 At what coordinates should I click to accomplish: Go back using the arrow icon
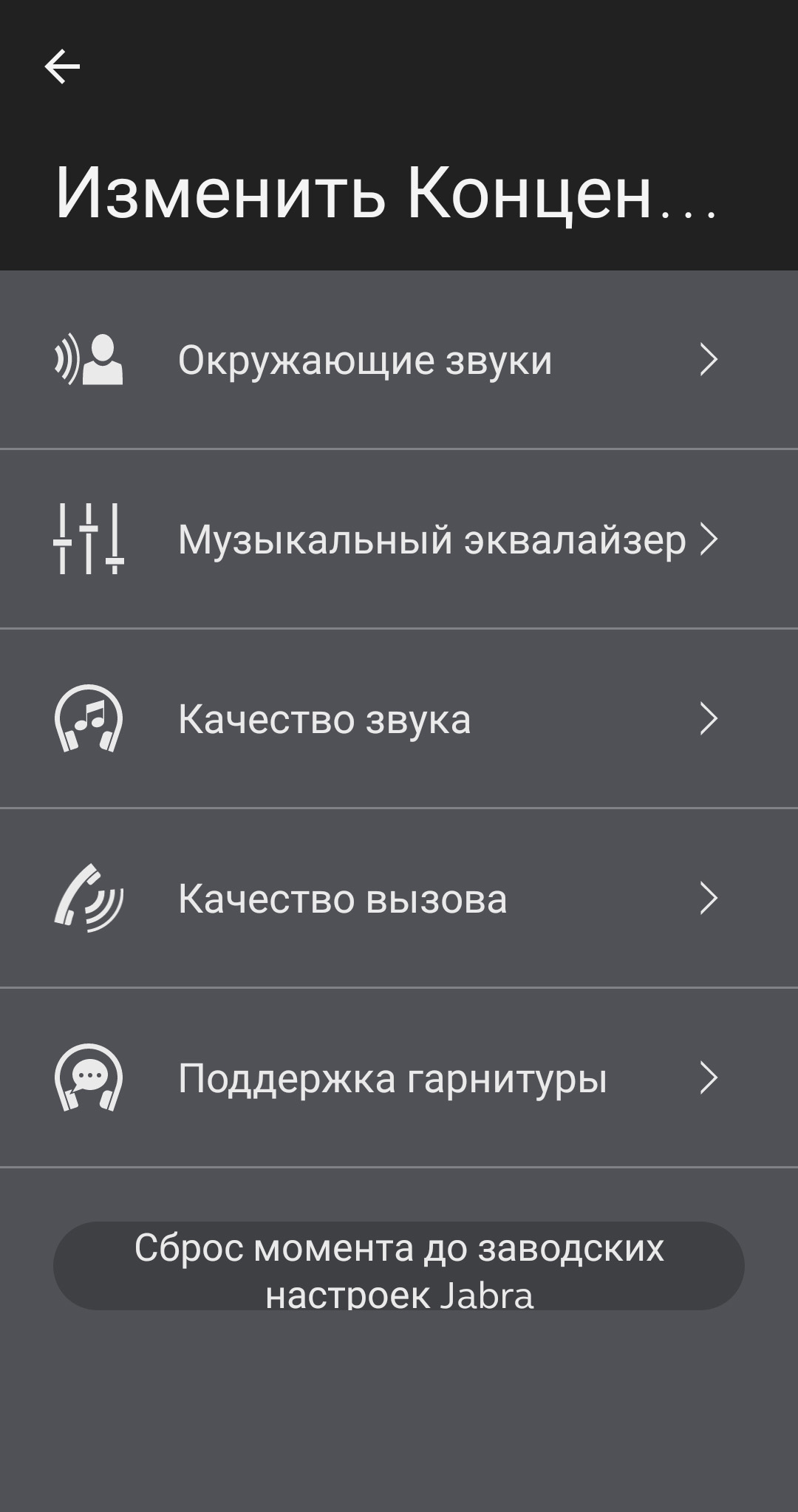(x=62, y=67)
